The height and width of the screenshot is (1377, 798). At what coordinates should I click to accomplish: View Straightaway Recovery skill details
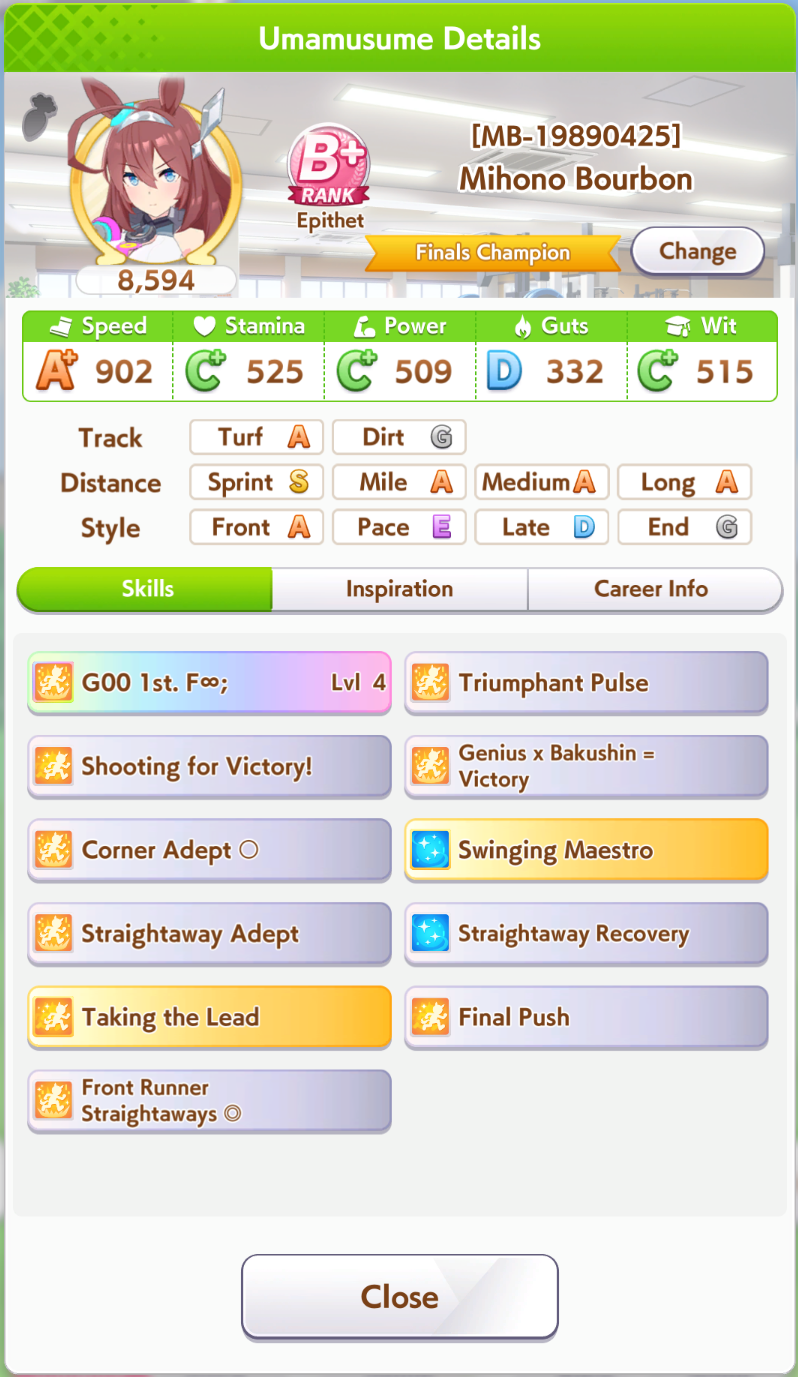586,934
